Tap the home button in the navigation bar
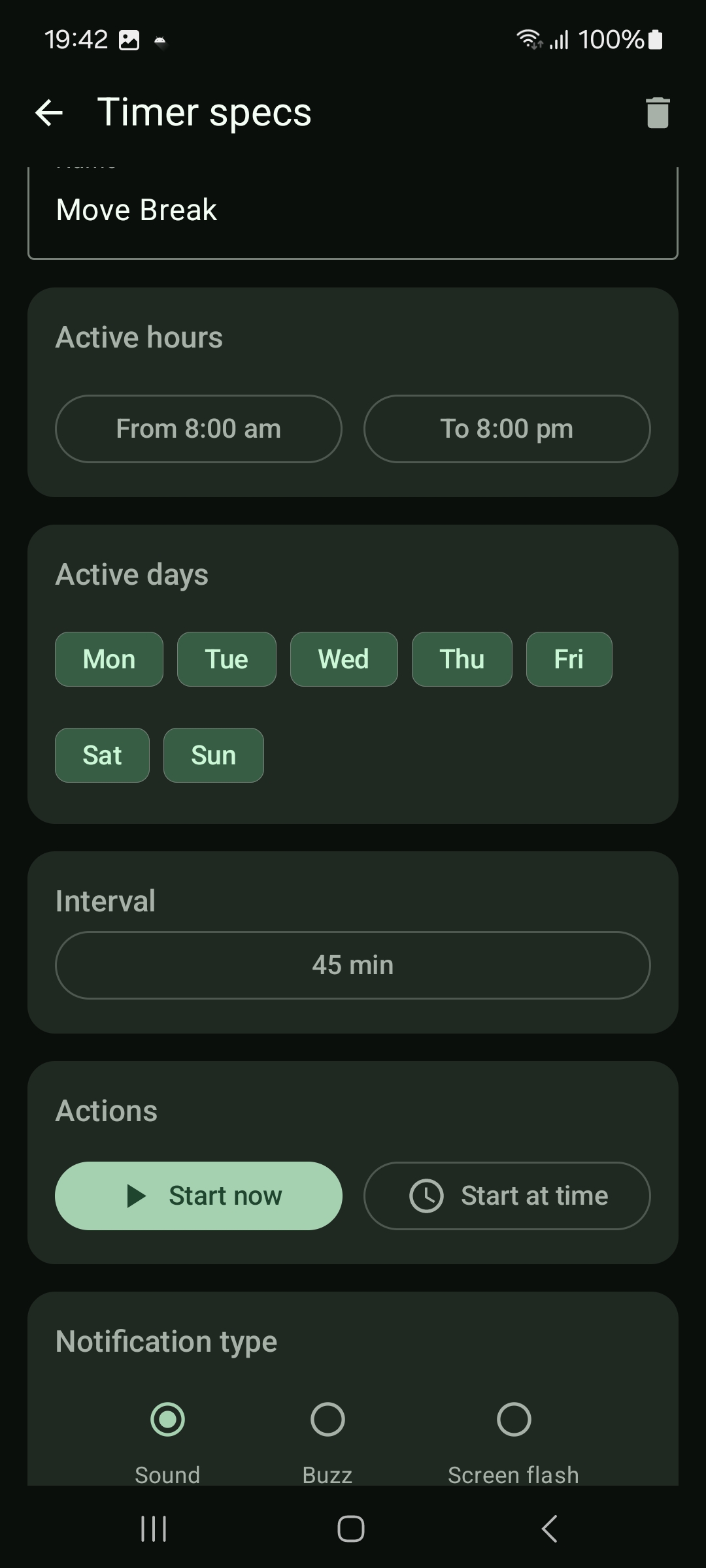This screenshot has width=706, height=1568. point(352,1528)
